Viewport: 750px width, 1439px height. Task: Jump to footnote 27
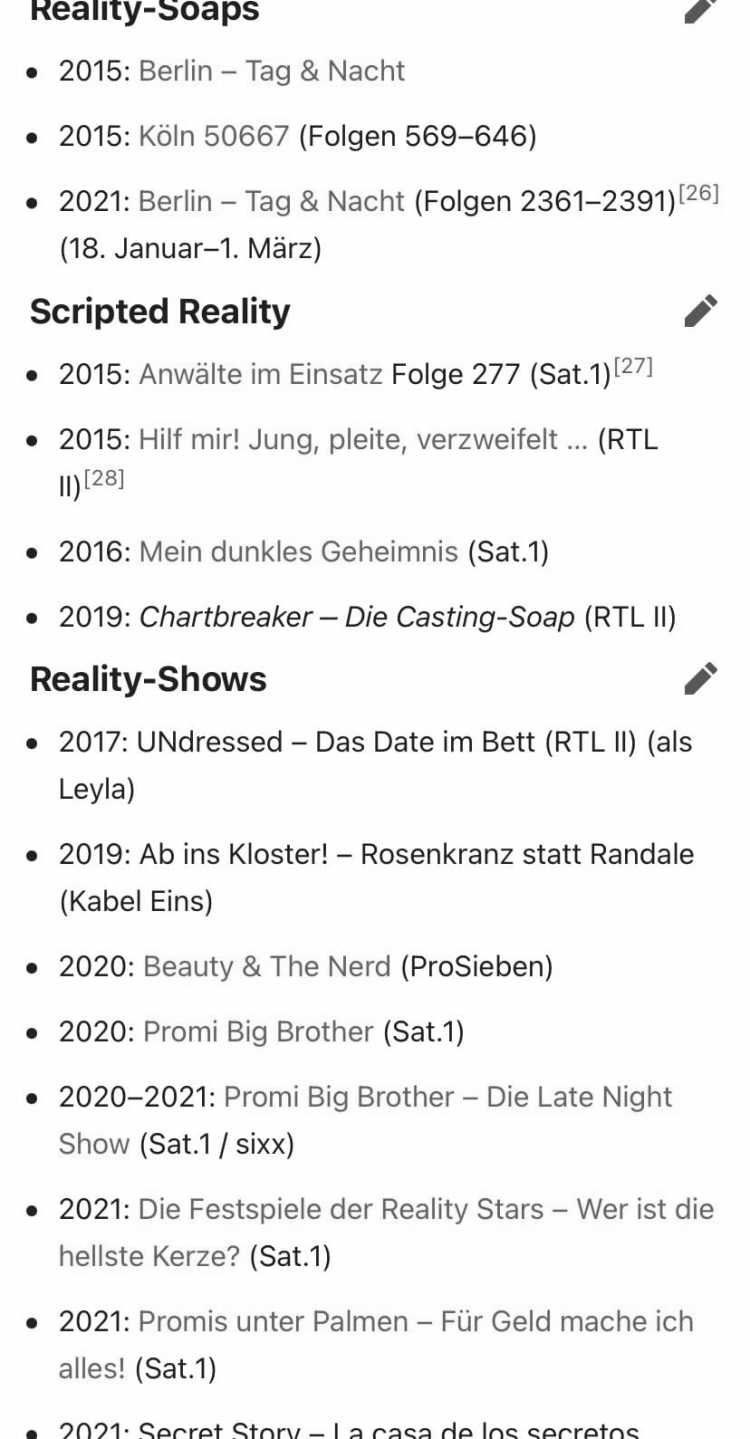click(x=633, y=367)
